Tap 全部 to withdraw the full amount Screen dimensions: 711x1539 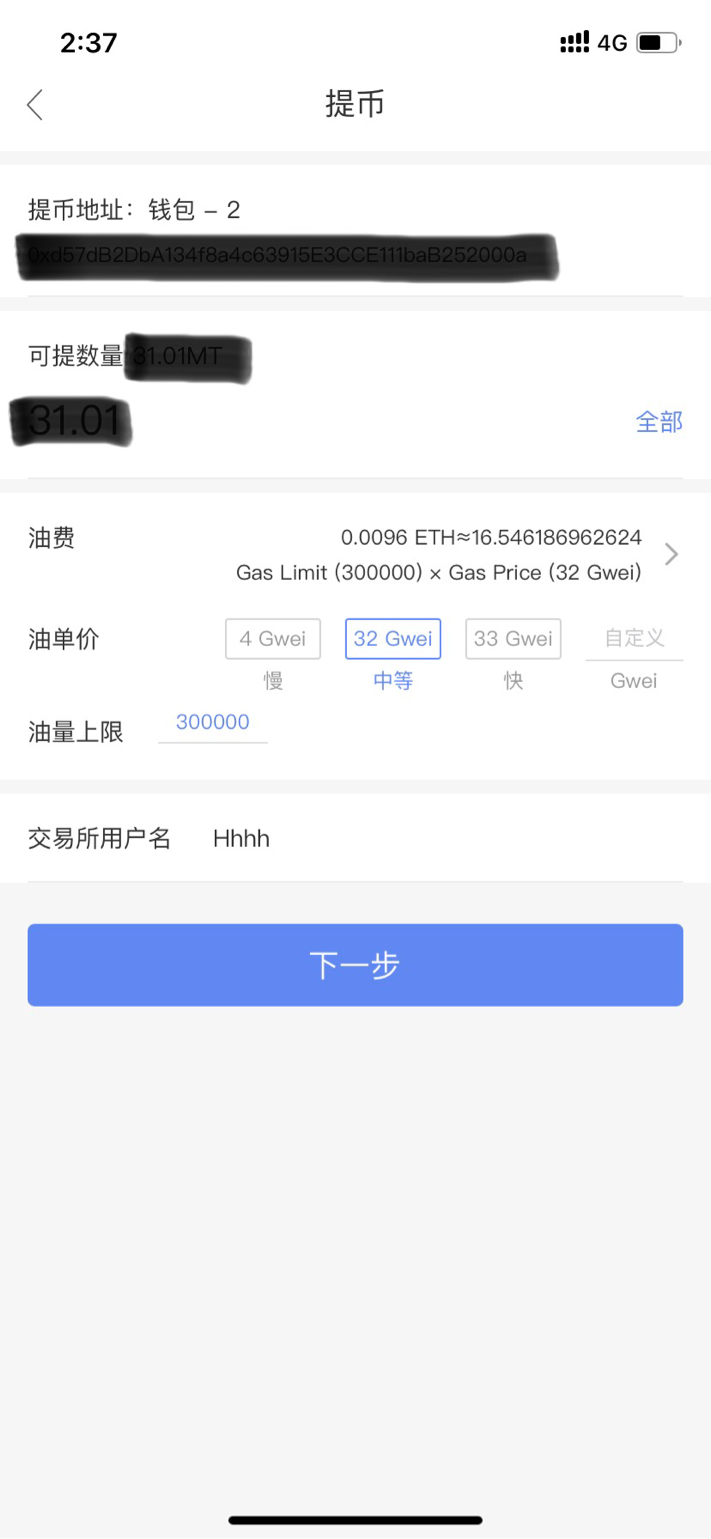[659, 422]
